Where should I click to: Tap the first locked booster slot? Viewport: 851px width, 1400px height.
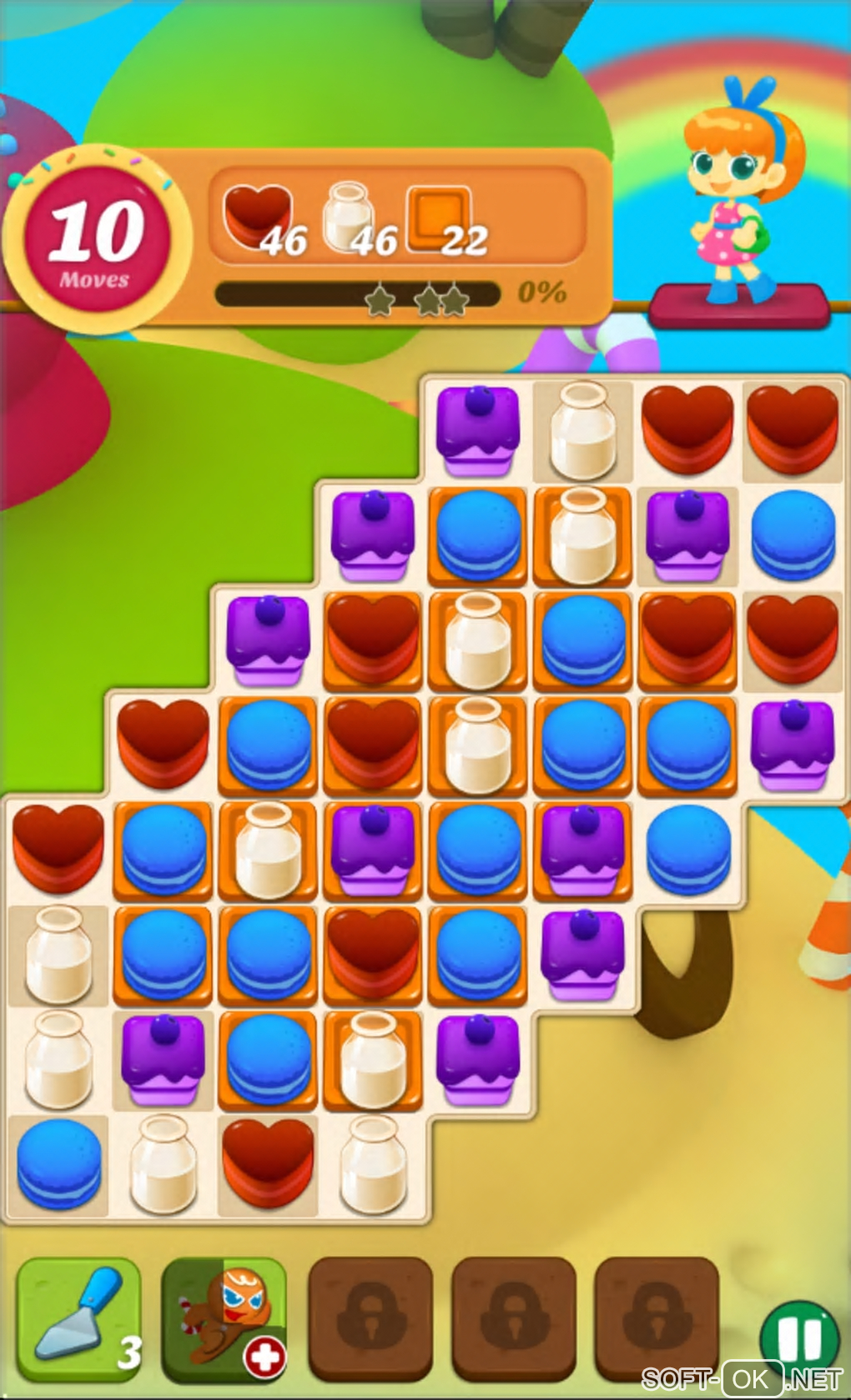(x=370, y=1320)
